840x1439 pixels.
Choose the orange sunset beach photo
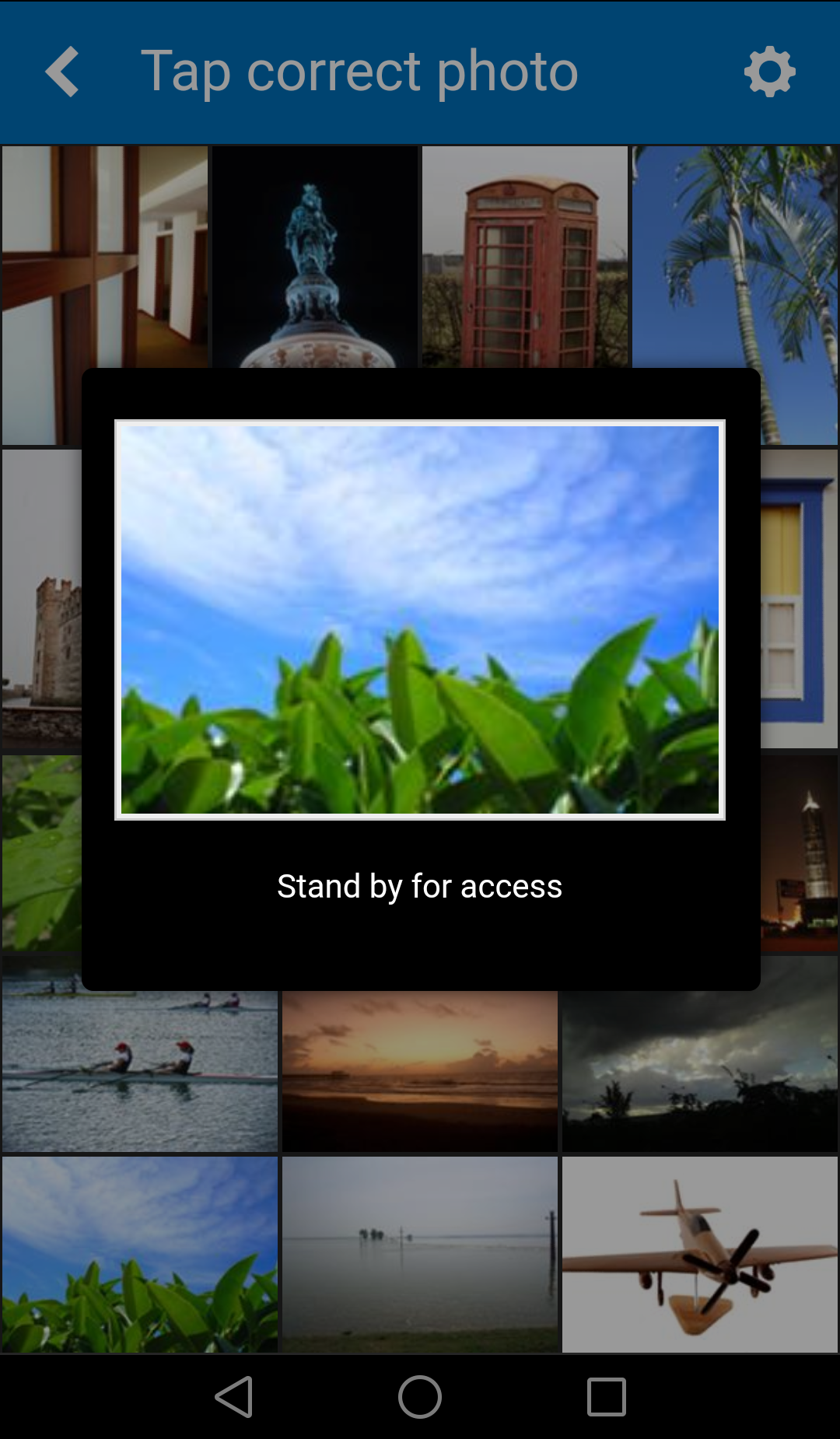pyautogui.click(x=420, y=1072)
